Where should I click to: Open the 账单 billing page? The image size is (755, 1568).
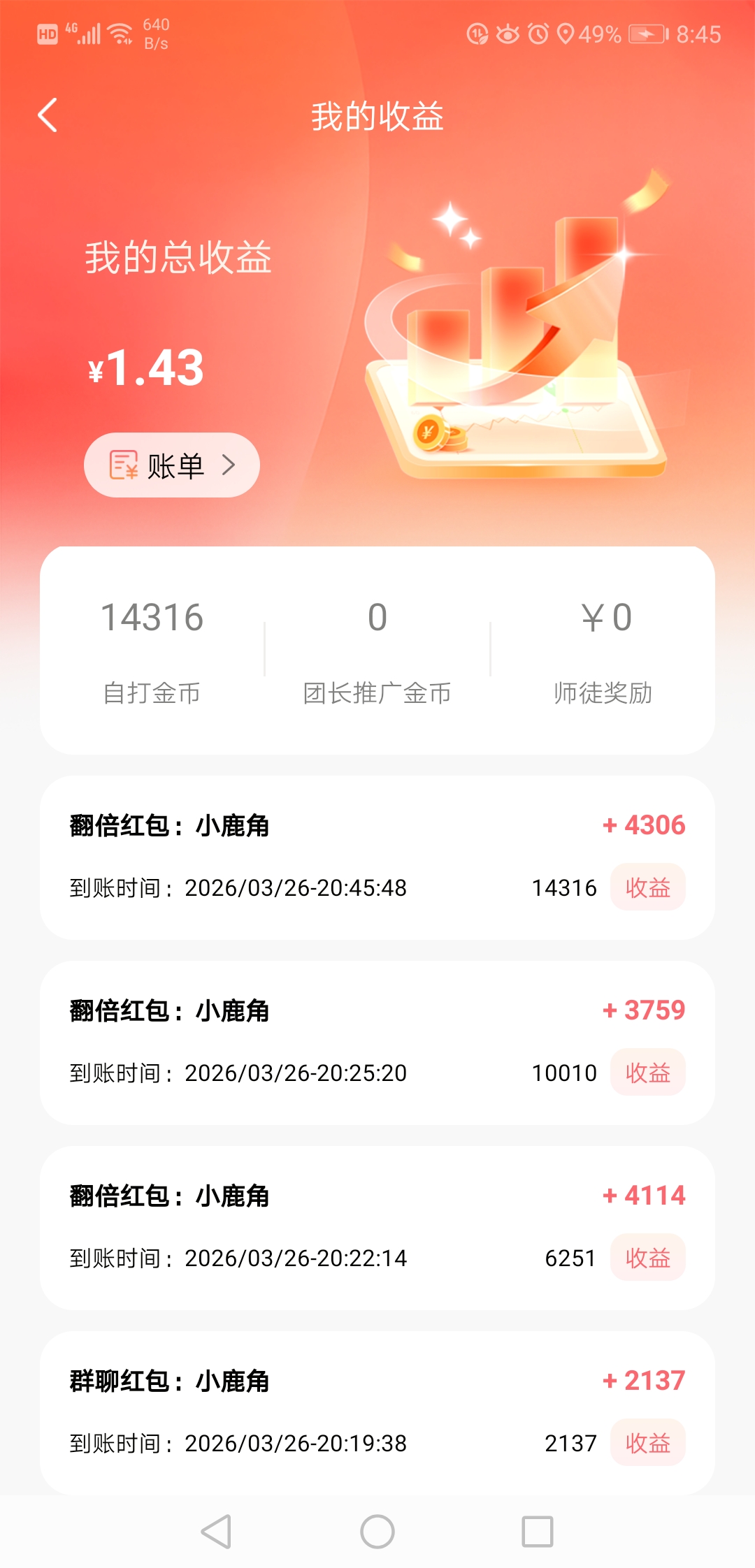click(171, 464)
